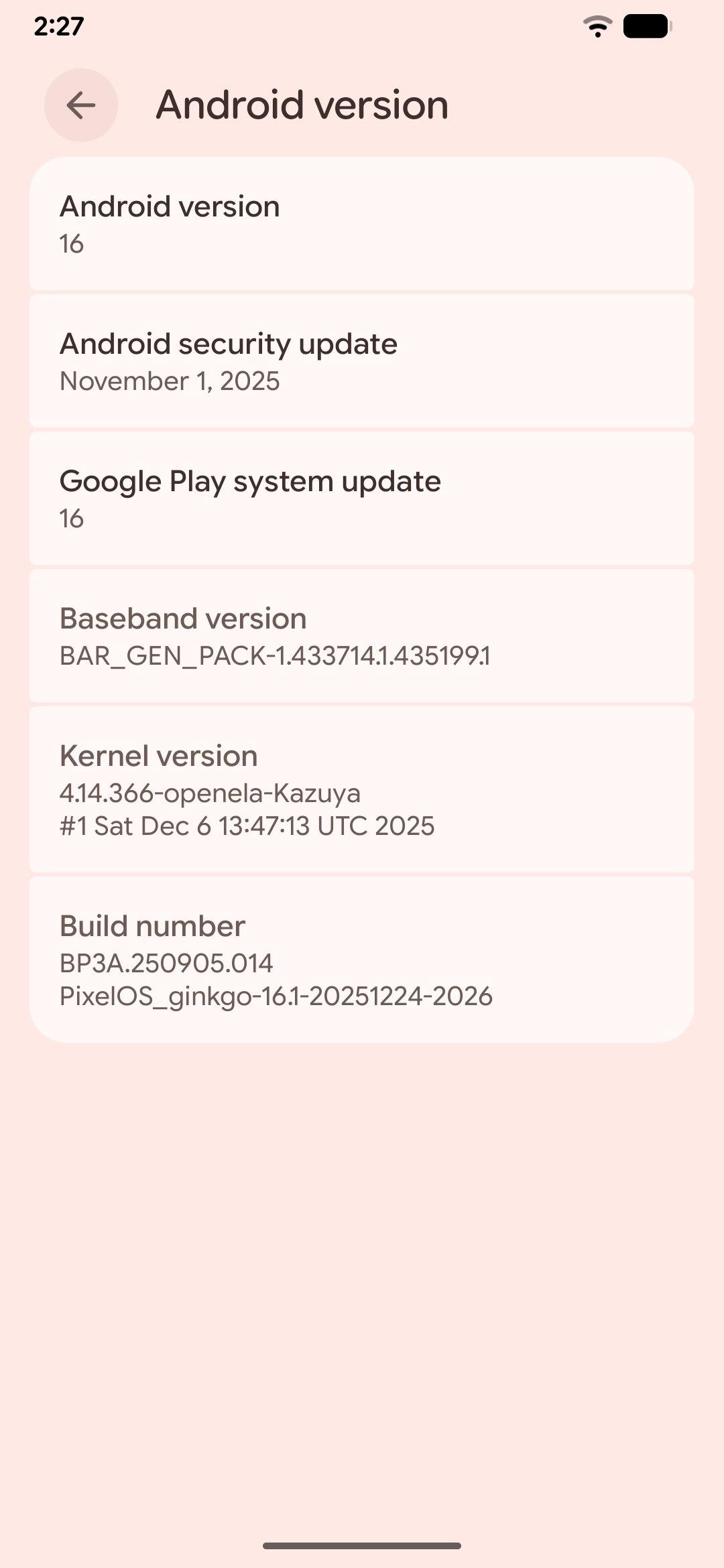The image size is (724, 1568).
Task: Tap the Android version 16 row
Action: point(362,224)
